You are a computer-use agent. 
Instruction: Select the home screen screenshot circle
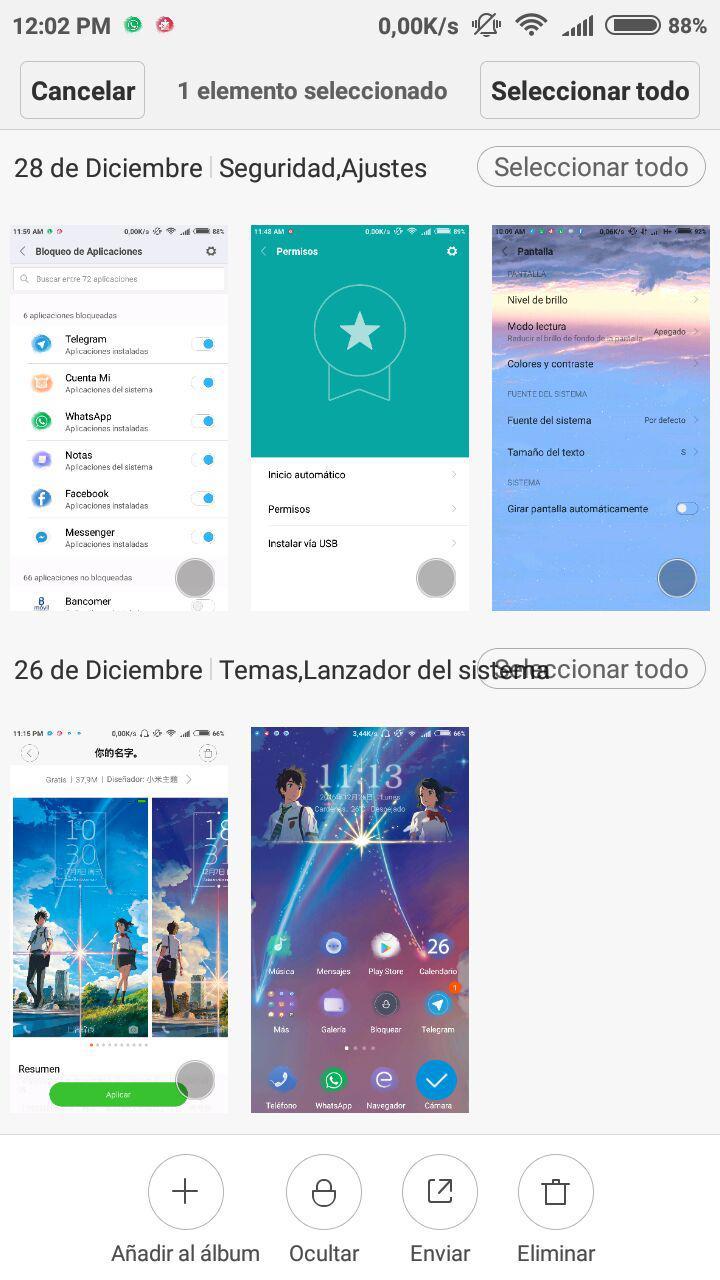tap(436, 1080)
